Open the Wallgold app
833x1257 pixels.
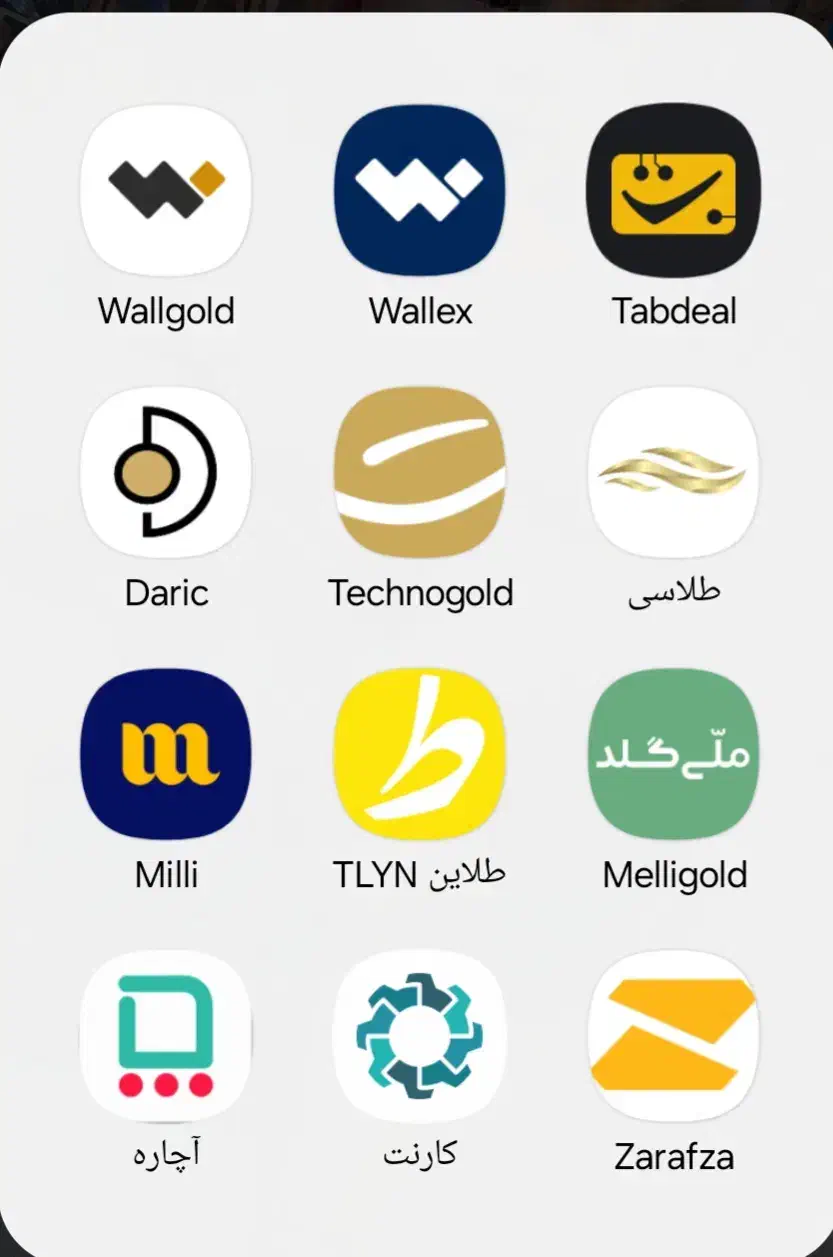[166, 190]
